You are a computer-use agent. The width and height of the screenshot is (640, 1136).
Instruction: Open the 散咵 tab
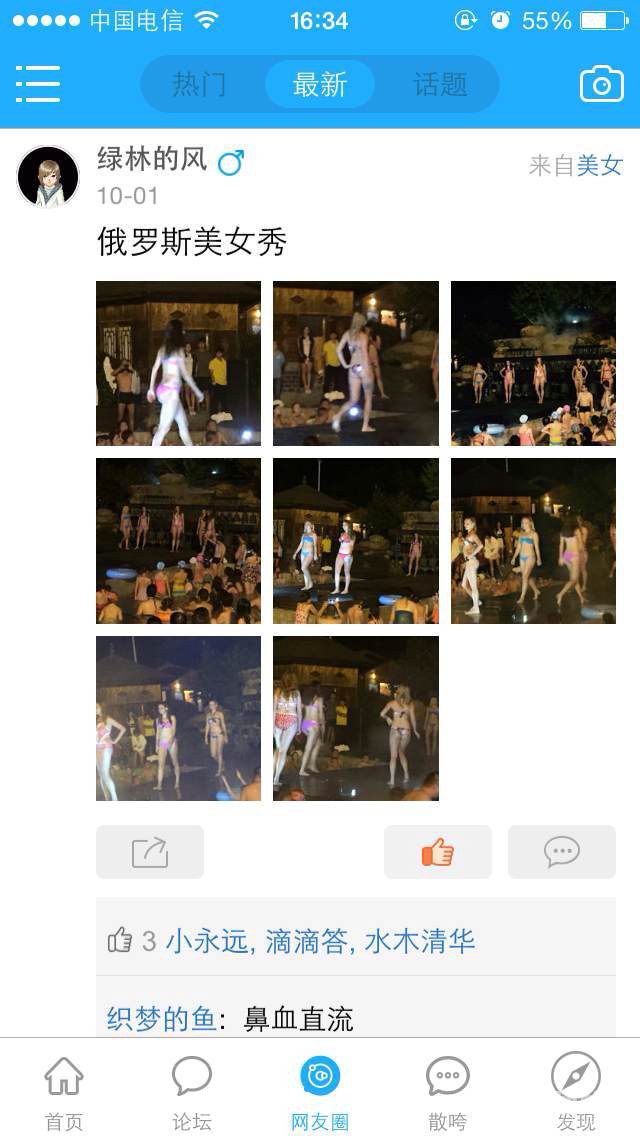(x=447, y=1092)
